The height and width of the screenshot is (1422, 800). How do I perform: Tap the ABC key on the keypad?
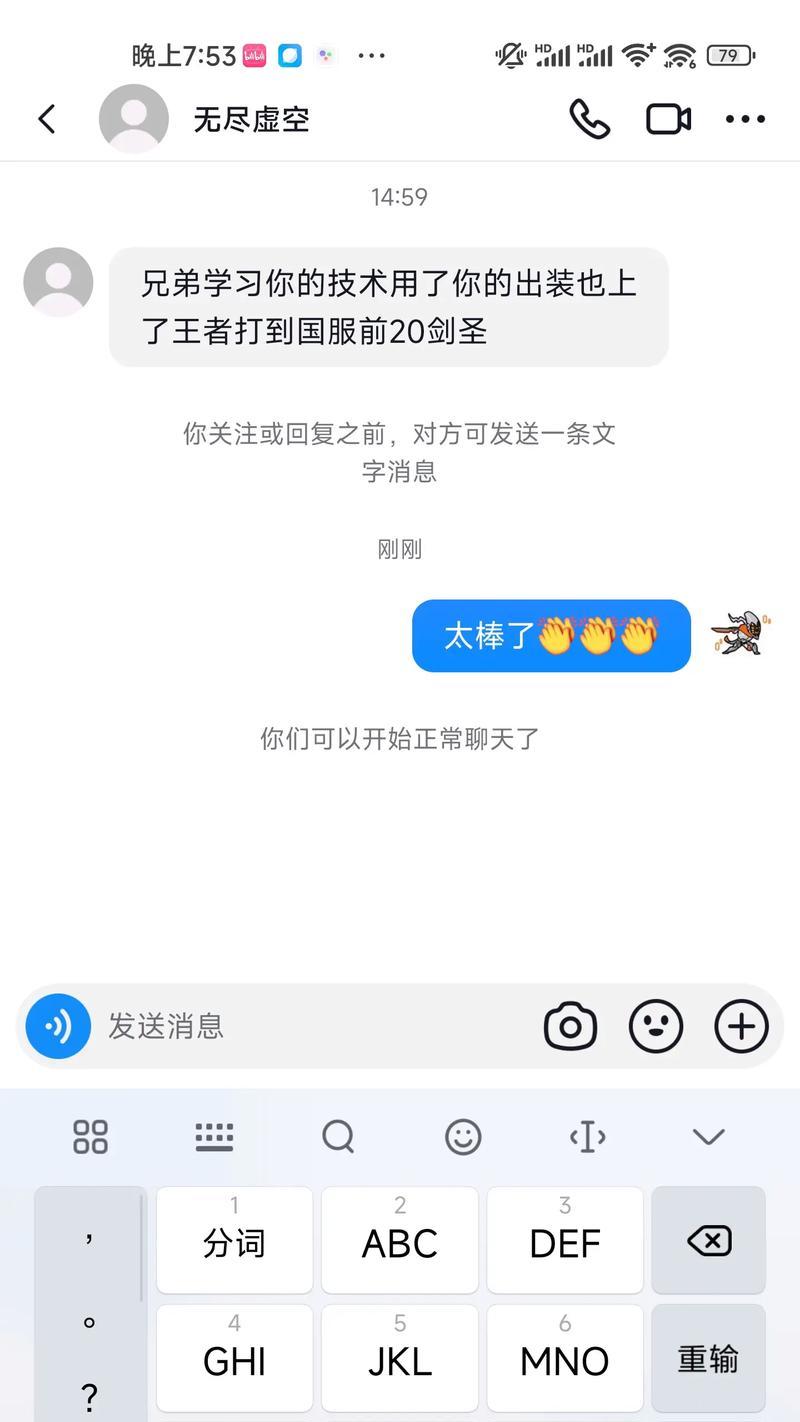399,1241
